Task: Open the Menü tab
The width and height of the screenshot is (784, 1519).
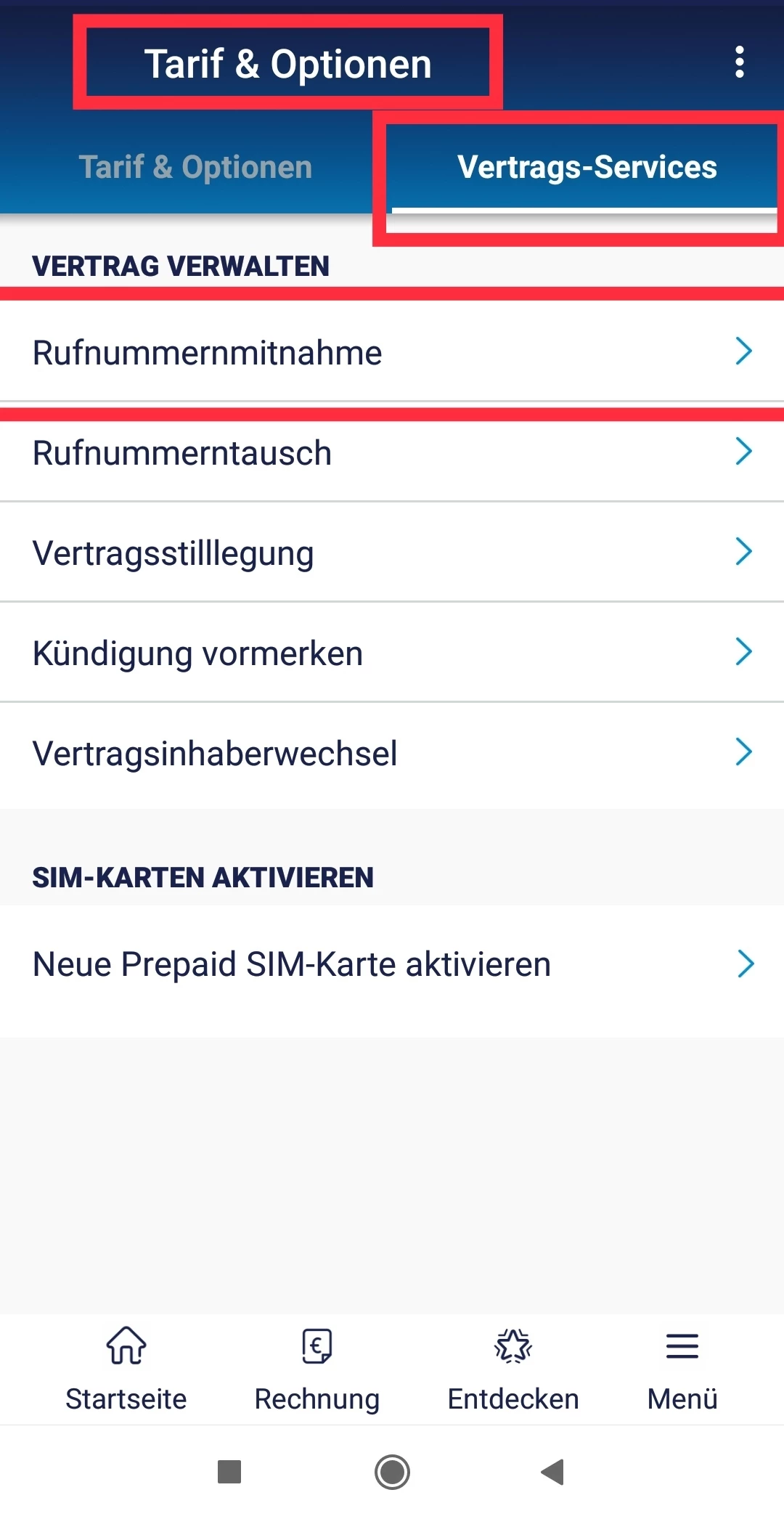Action: pyautogui.click(x=682, y=1368)
